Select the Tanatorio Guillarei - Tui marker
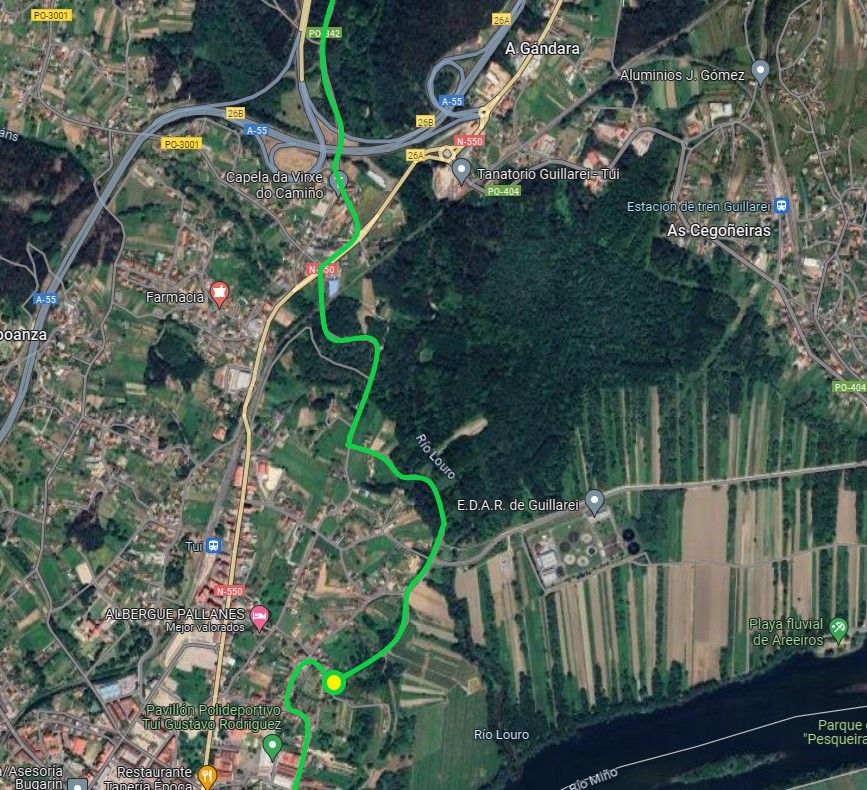This screenshot has height=790, width=867. pyautogui.click(x=461, y=170)
